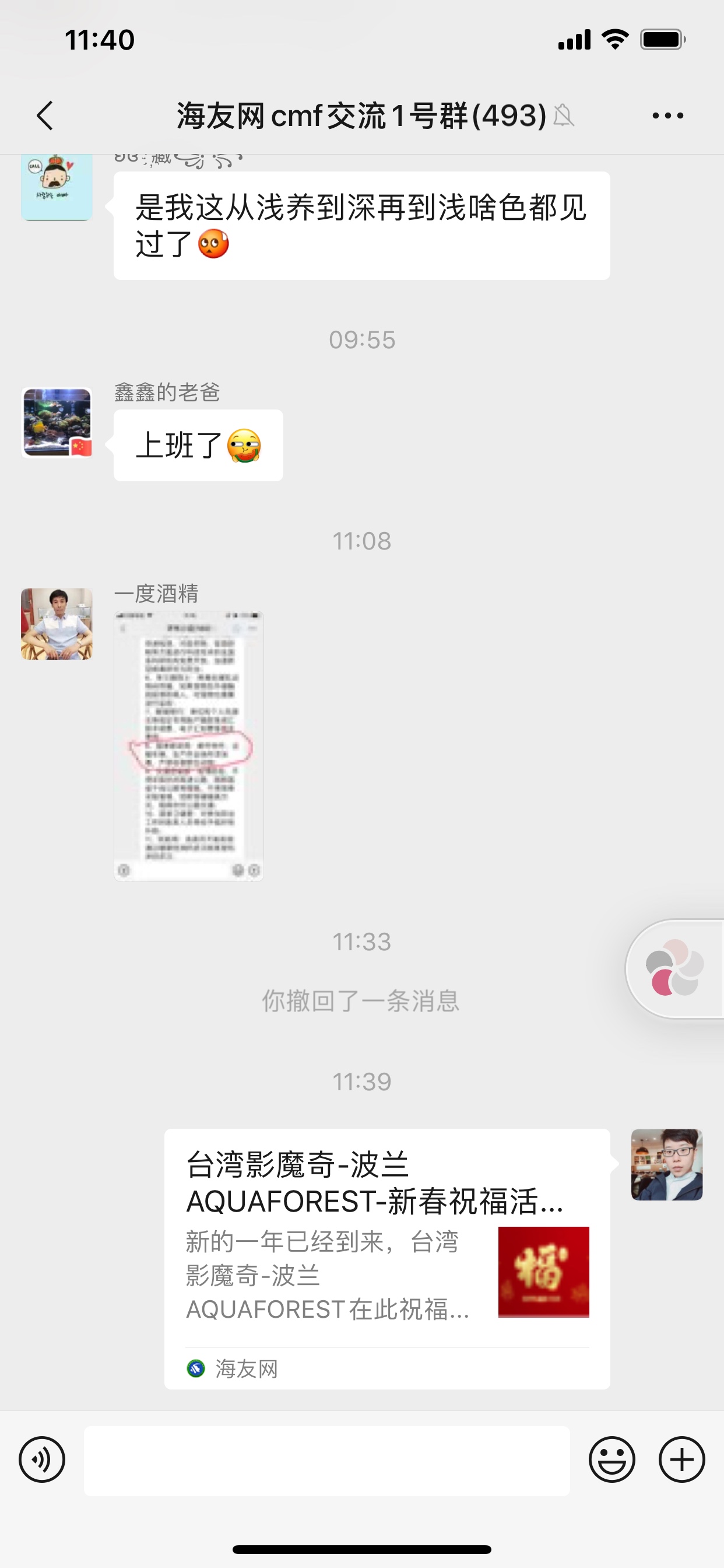This screenshot has height=1568, width=724.
Task: Open 一度酒精's profile avatar
Action: pos(57,624)
